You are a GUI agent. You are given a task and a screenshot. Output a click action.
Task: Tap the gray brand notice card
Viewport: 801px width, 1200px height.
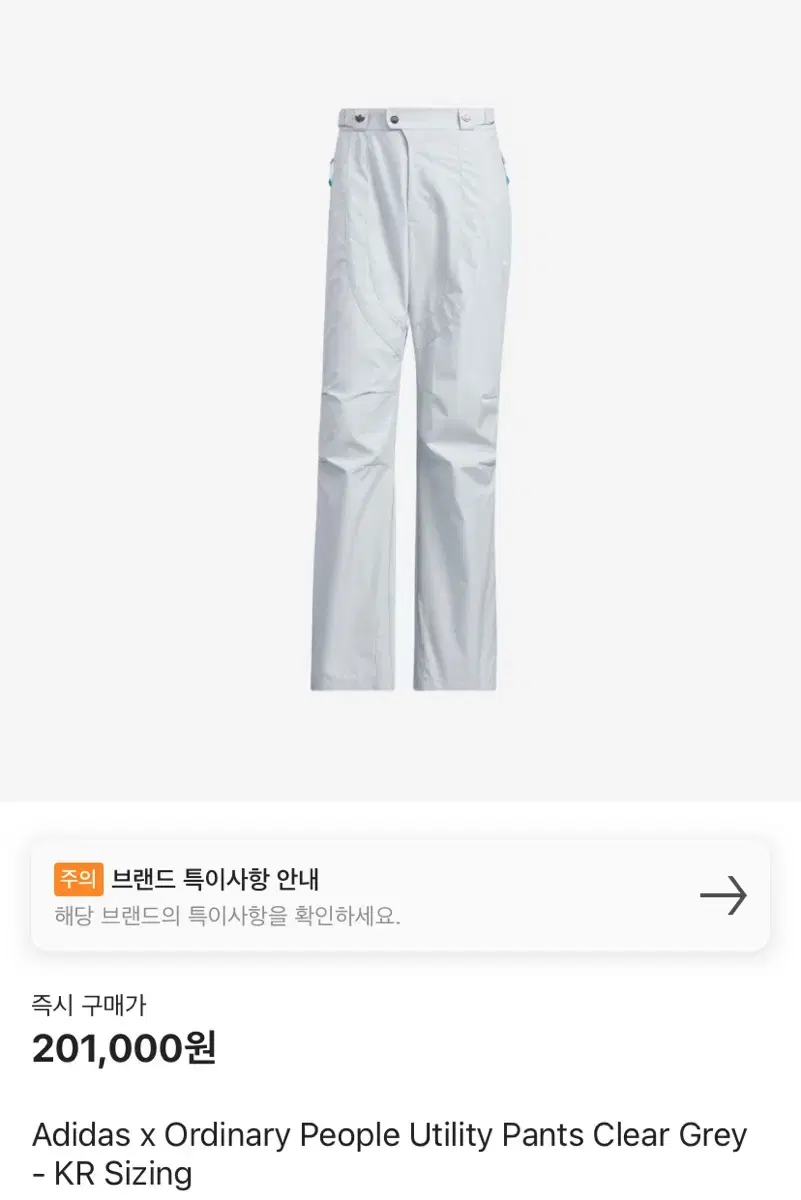pos(400,895)
